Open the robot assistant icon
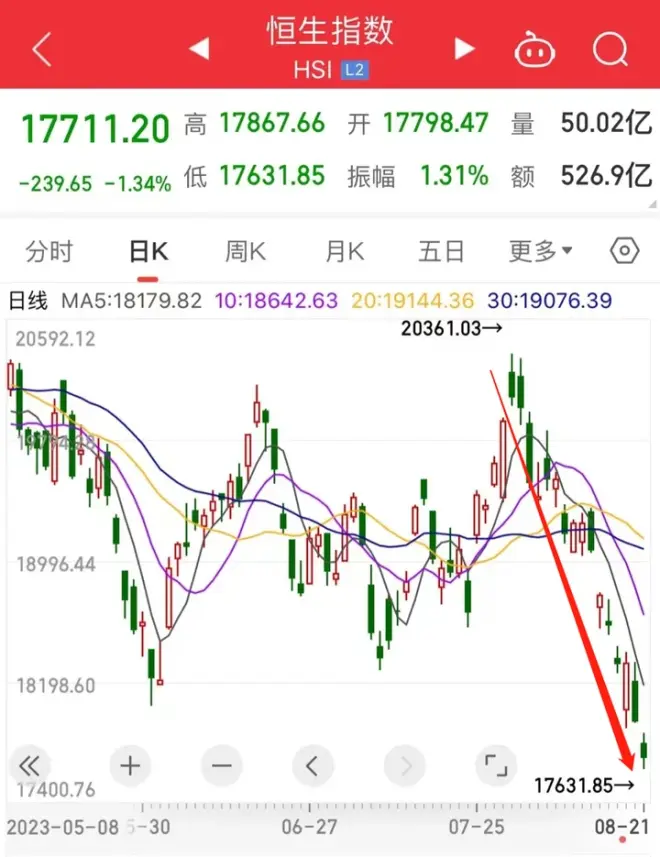 click(x=534, y=49)
